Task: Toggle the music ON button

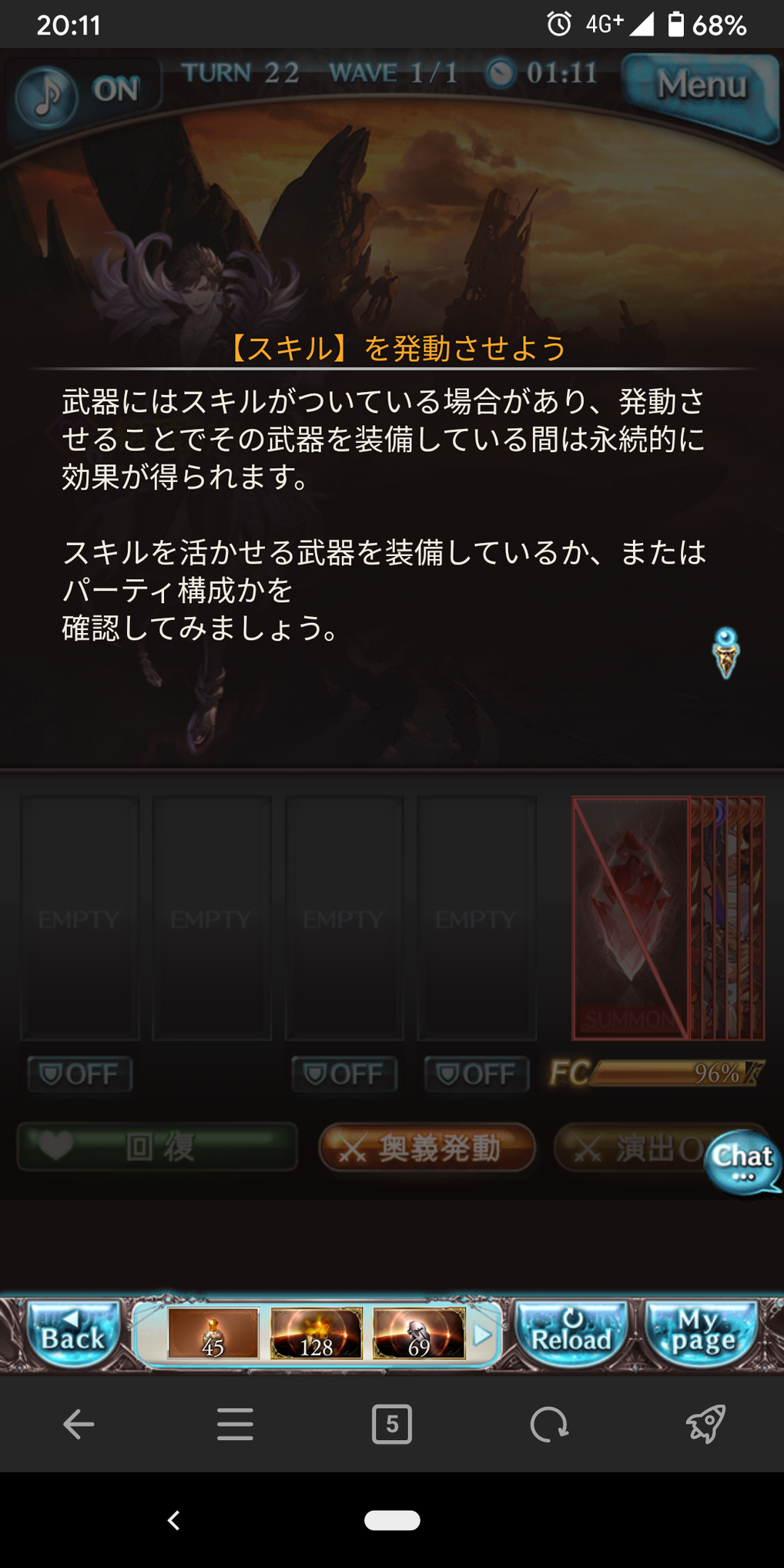Action: [83, 94]
